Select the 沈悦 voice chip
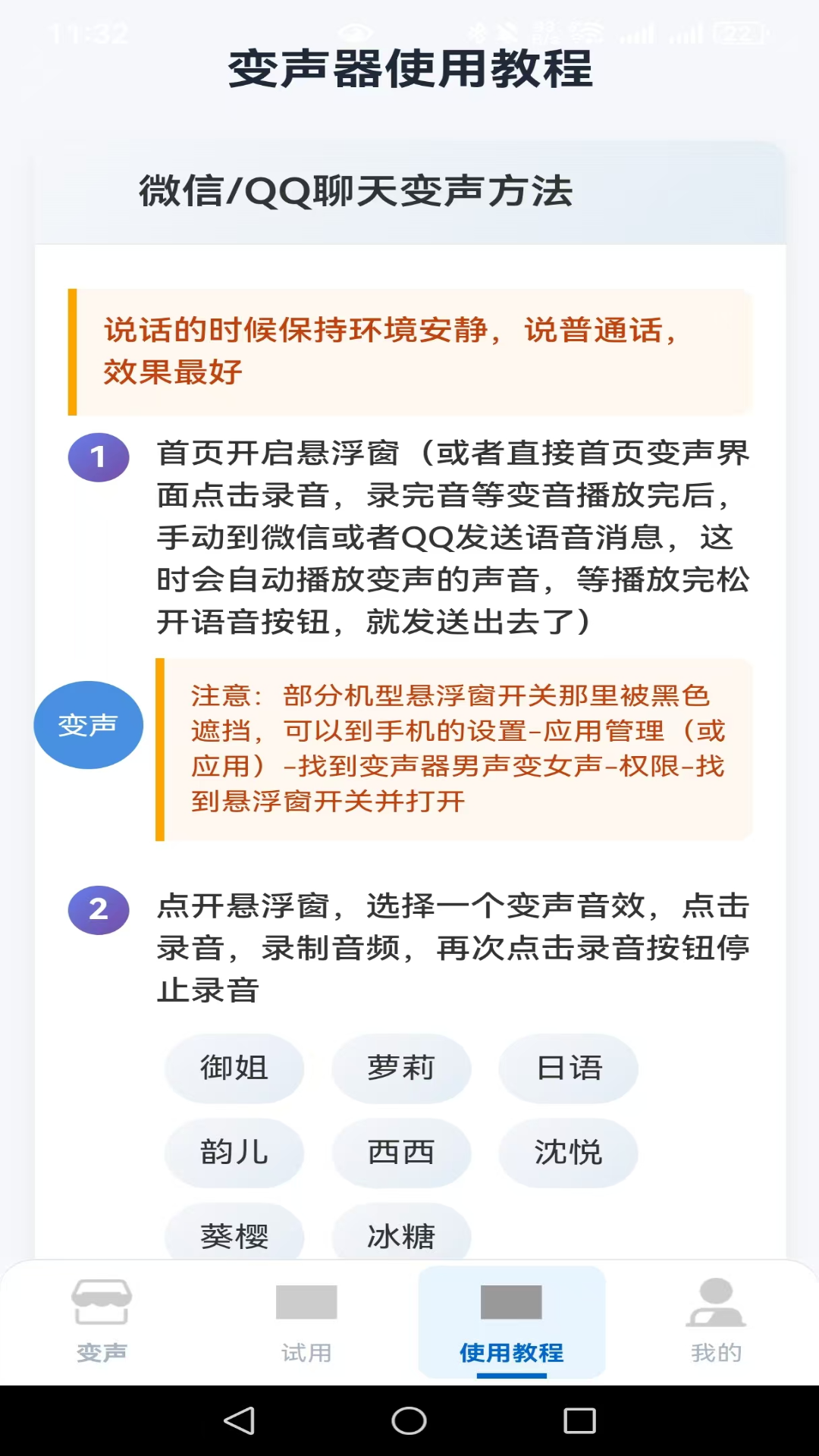The image size is (819, 1456). coord(568,1153)
